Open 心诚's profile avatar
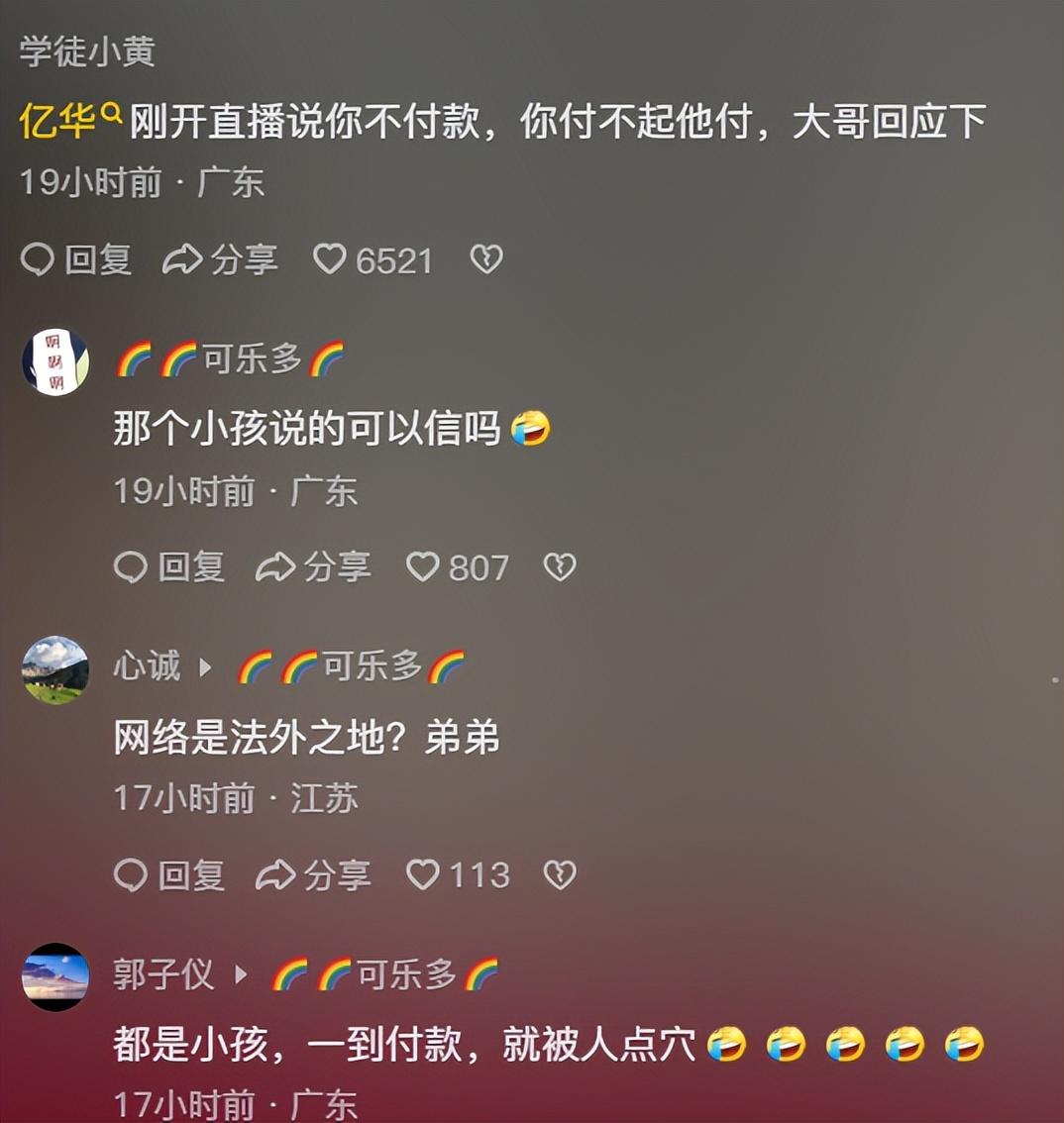1064x1123 pixels. (55, 669)
